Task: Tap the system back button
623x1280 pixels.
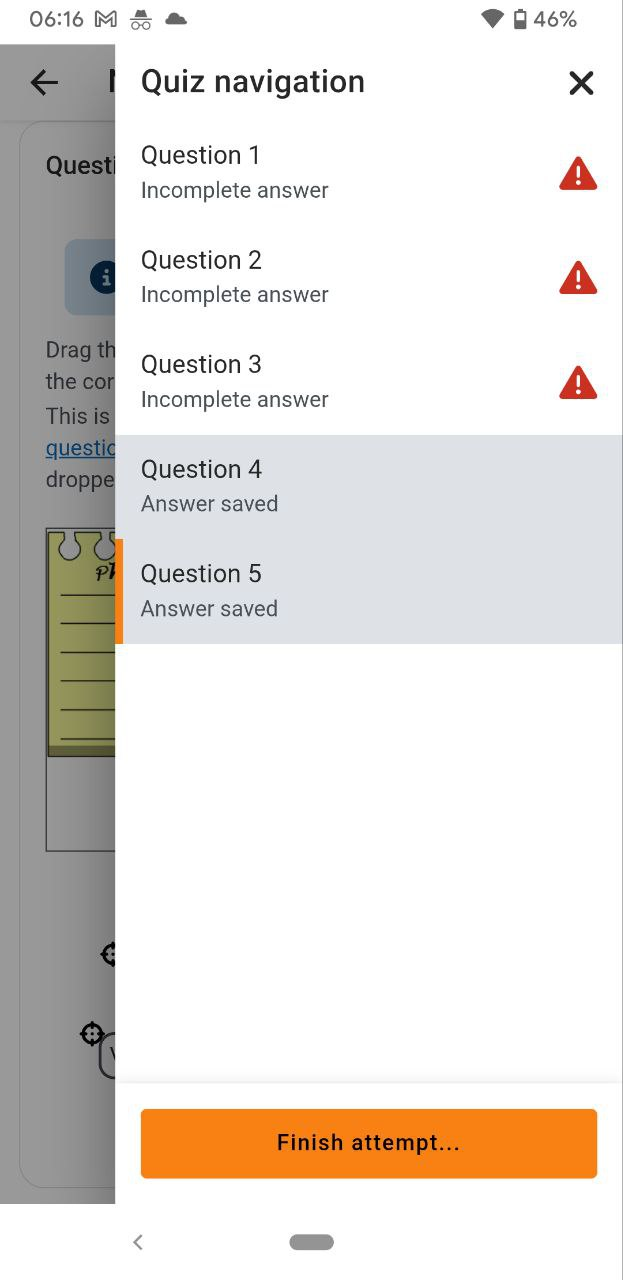Action: tap(138, 1242)
